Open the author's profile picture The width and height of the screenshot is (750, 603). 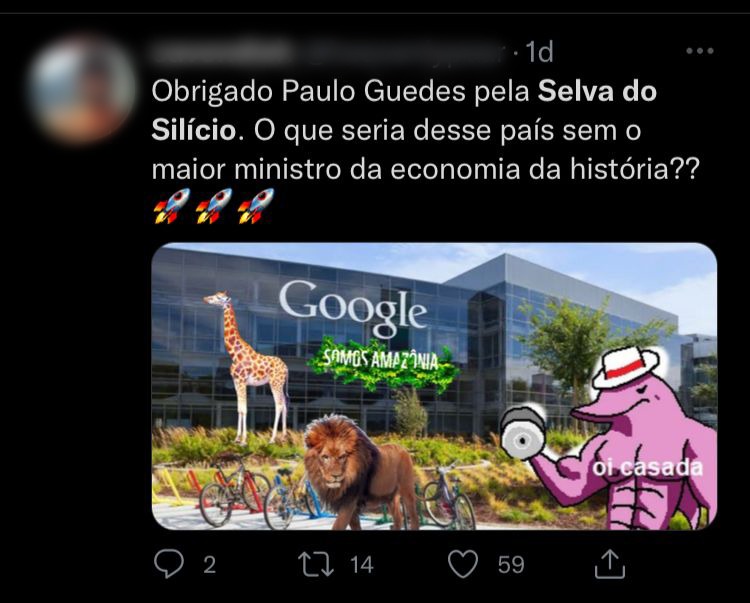(x=82, y=90)
